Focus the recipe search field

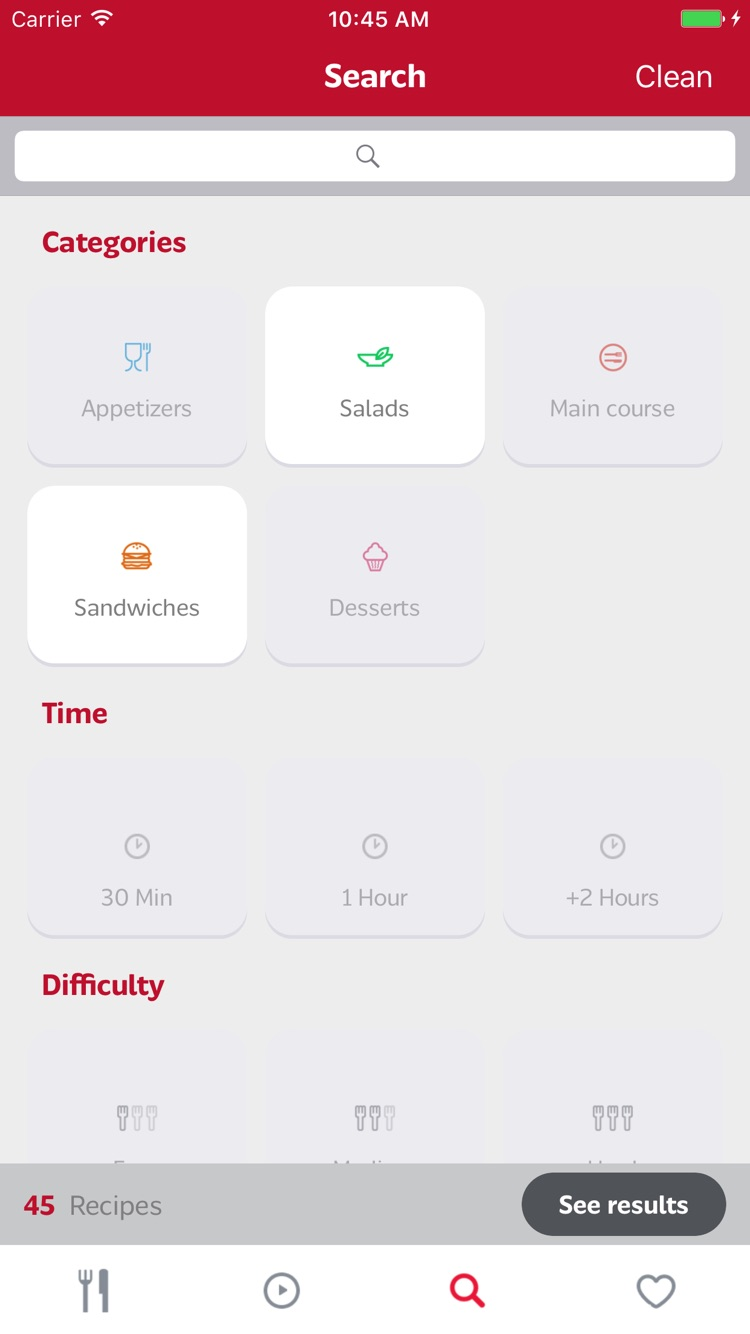tap(375, 156)
